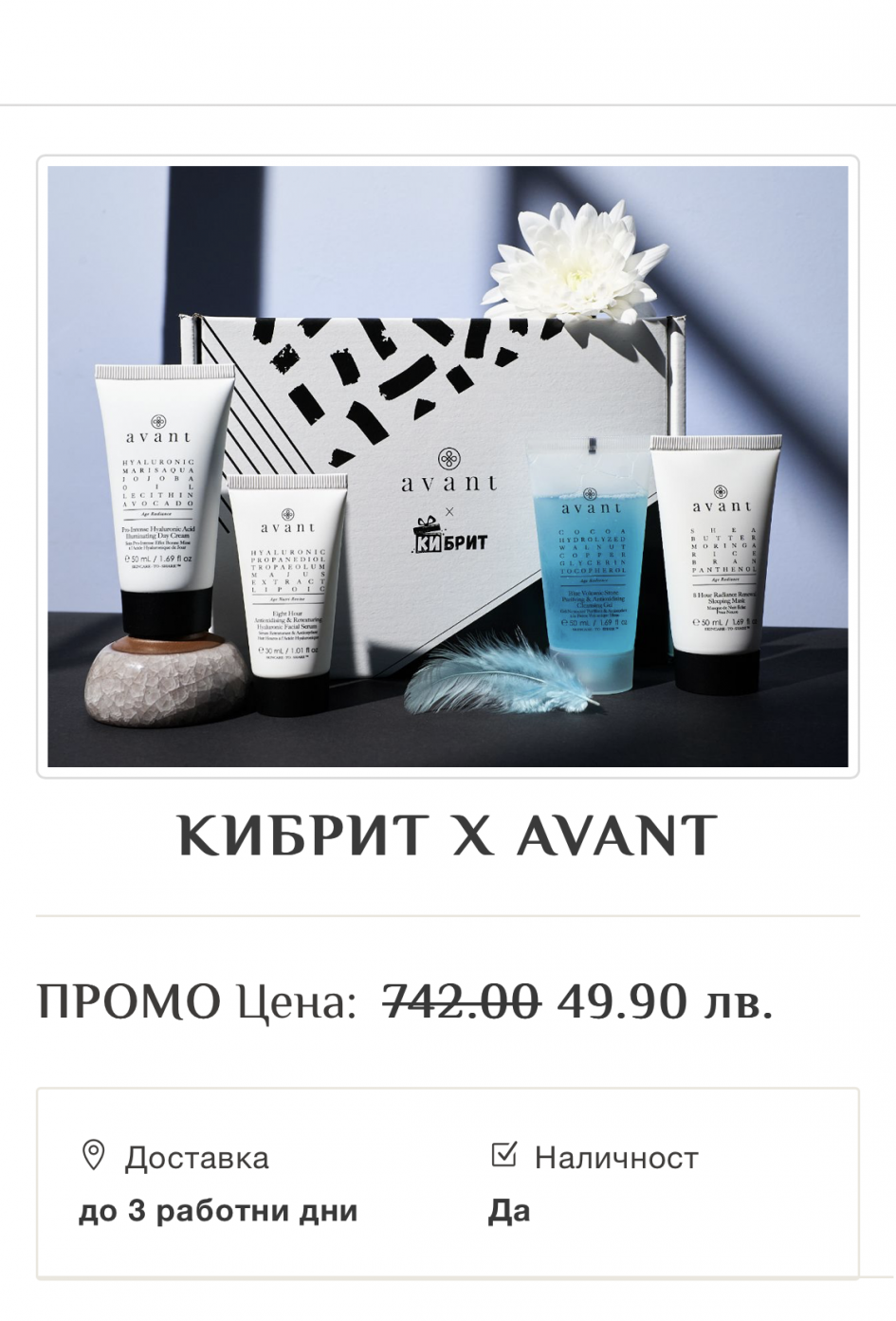This screenshot has height=1321, width=896.
Task: Open the Кибрит x Avant product image
Action: (448, 466)
